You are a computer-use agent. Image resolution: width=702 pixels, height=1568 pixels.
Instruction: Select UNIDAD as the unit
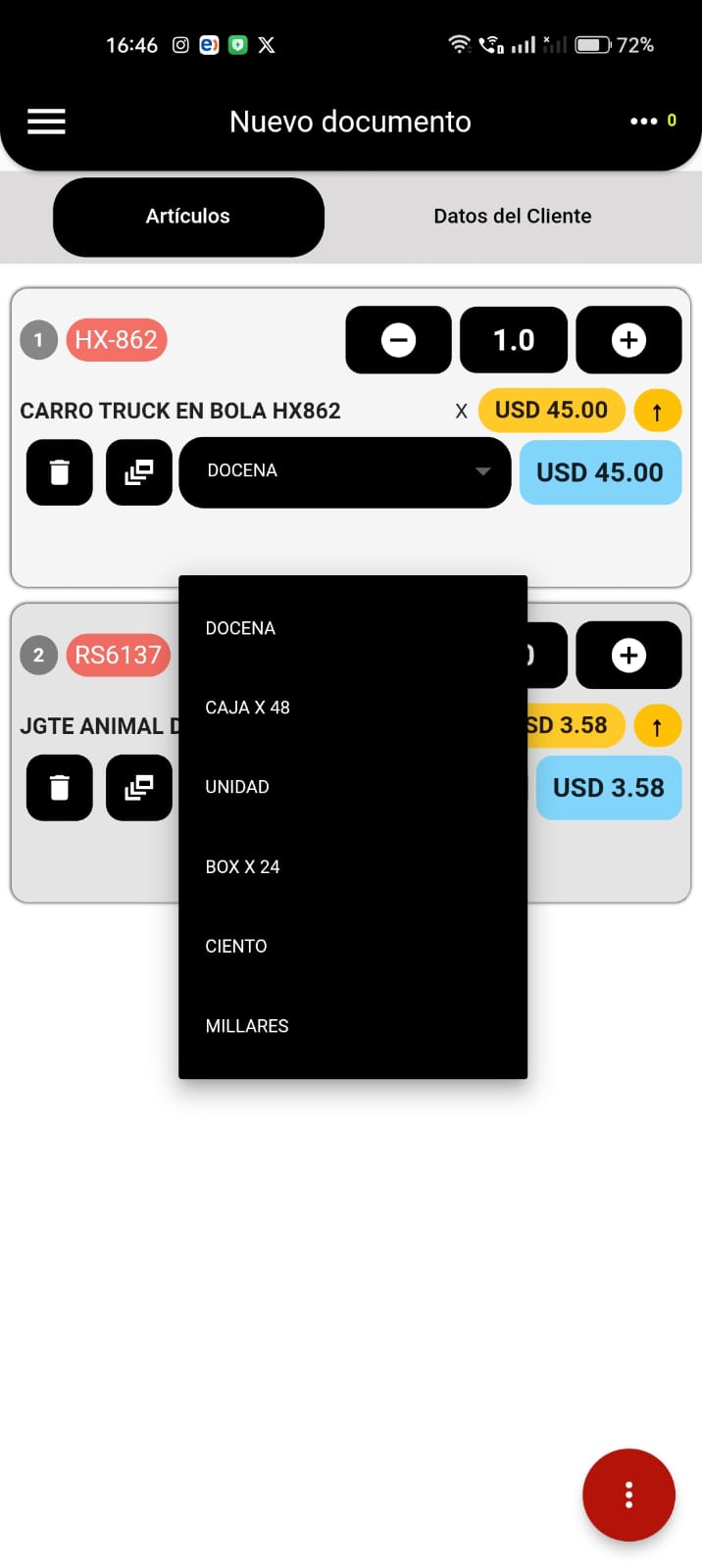coord(237,787)
